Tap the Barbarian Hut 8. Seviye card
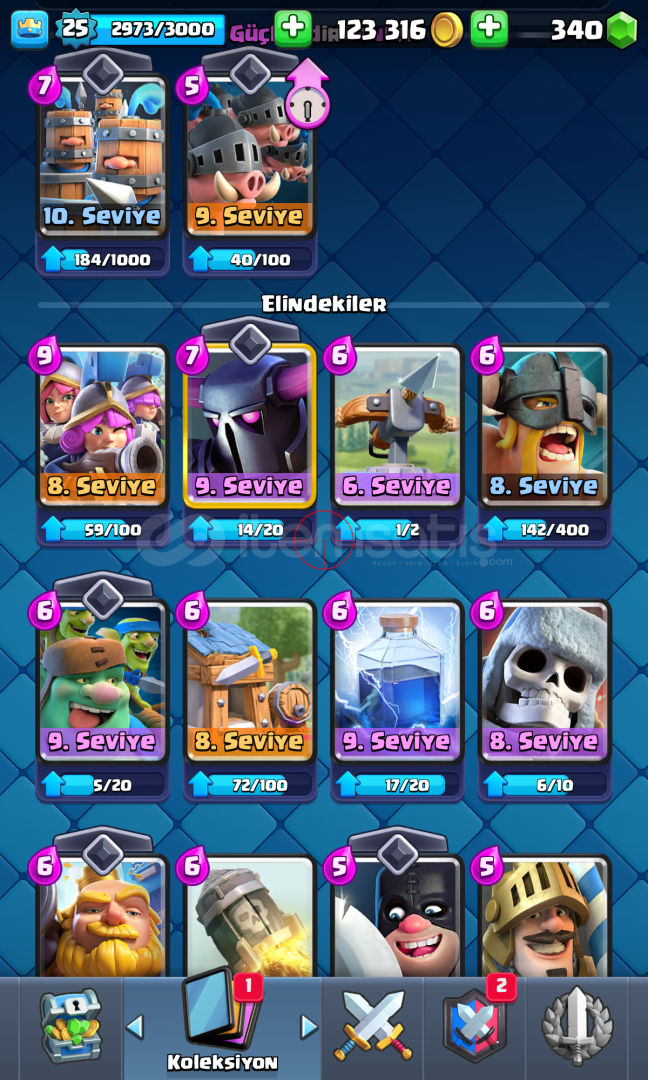 (250, 682)
